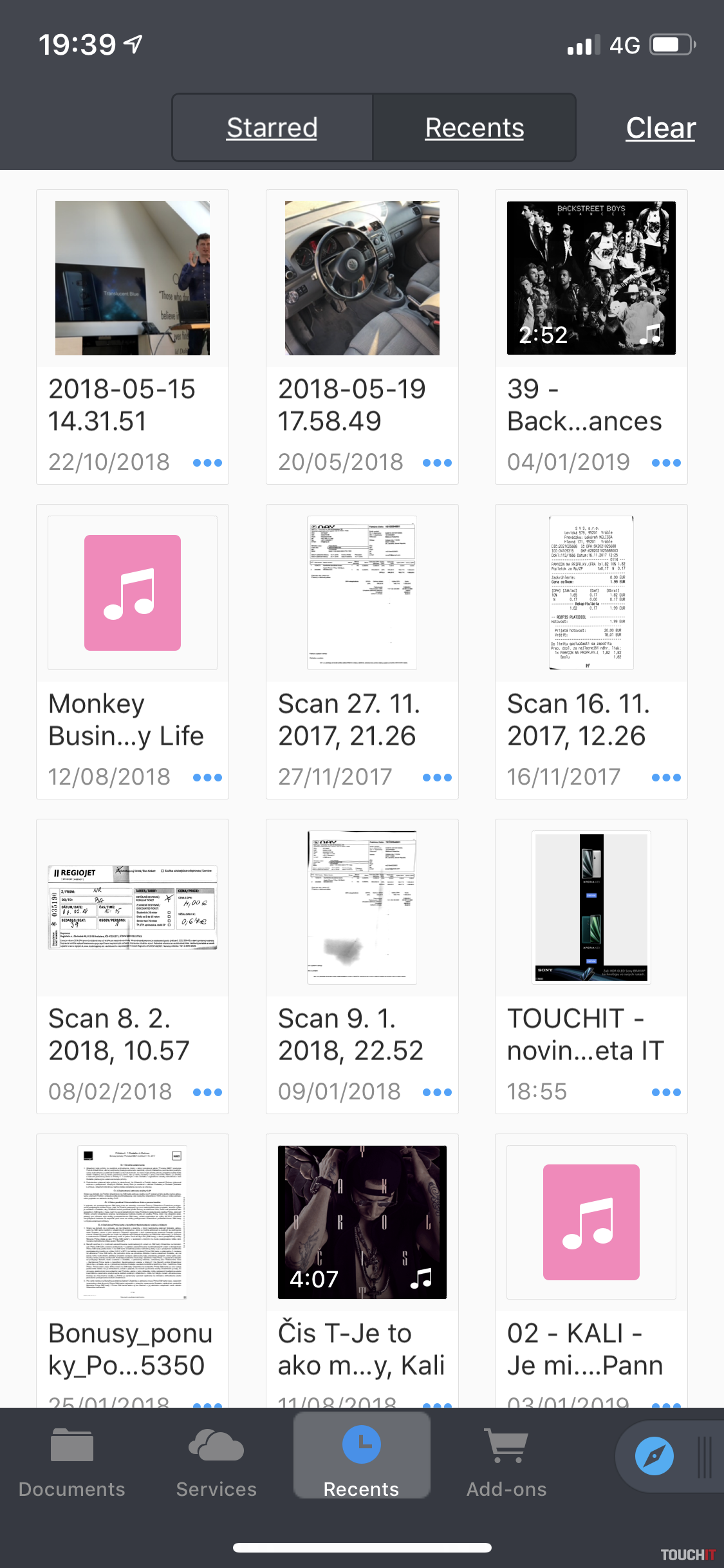Open the RegioJet Scan 8. 2. 2018
This screenshot has height=1568, width=724.
coord(133,908)
